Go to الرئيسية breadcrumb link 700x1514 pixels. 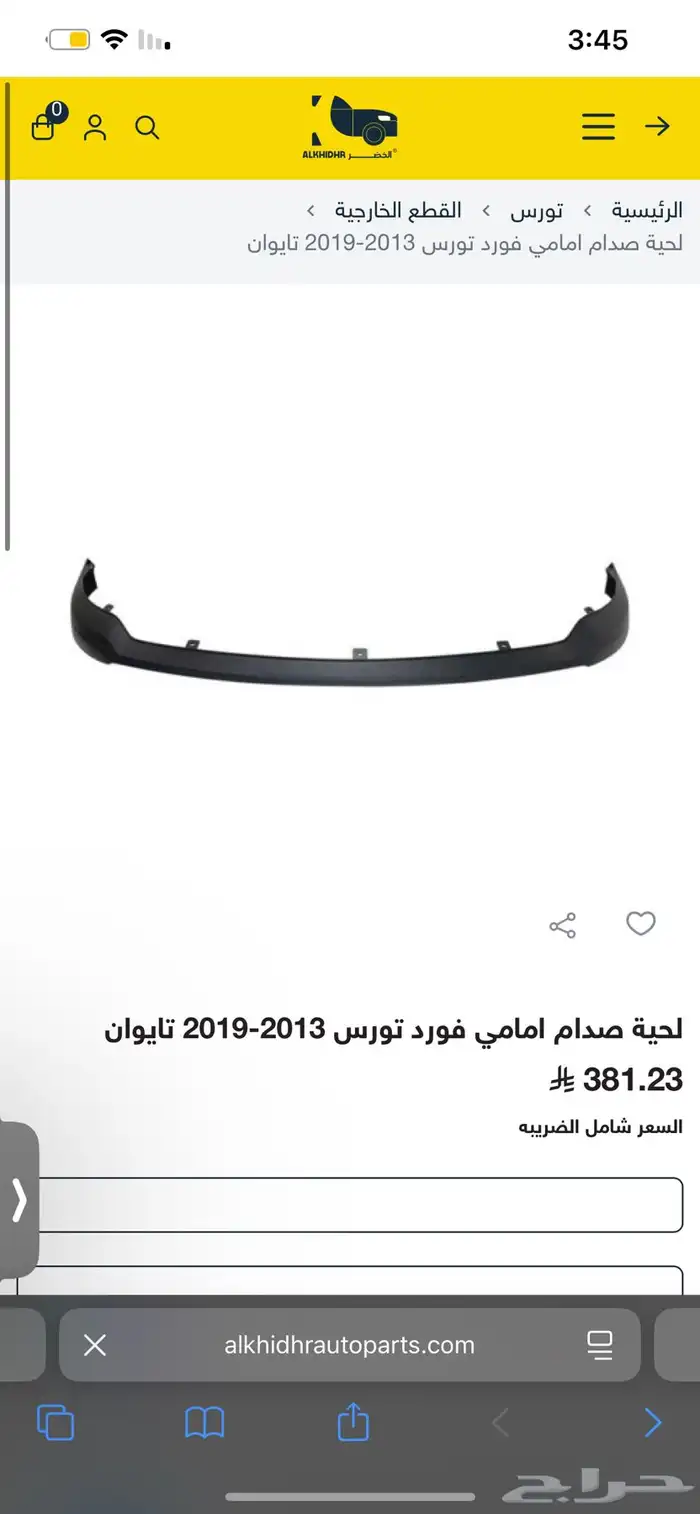(647, 211)
